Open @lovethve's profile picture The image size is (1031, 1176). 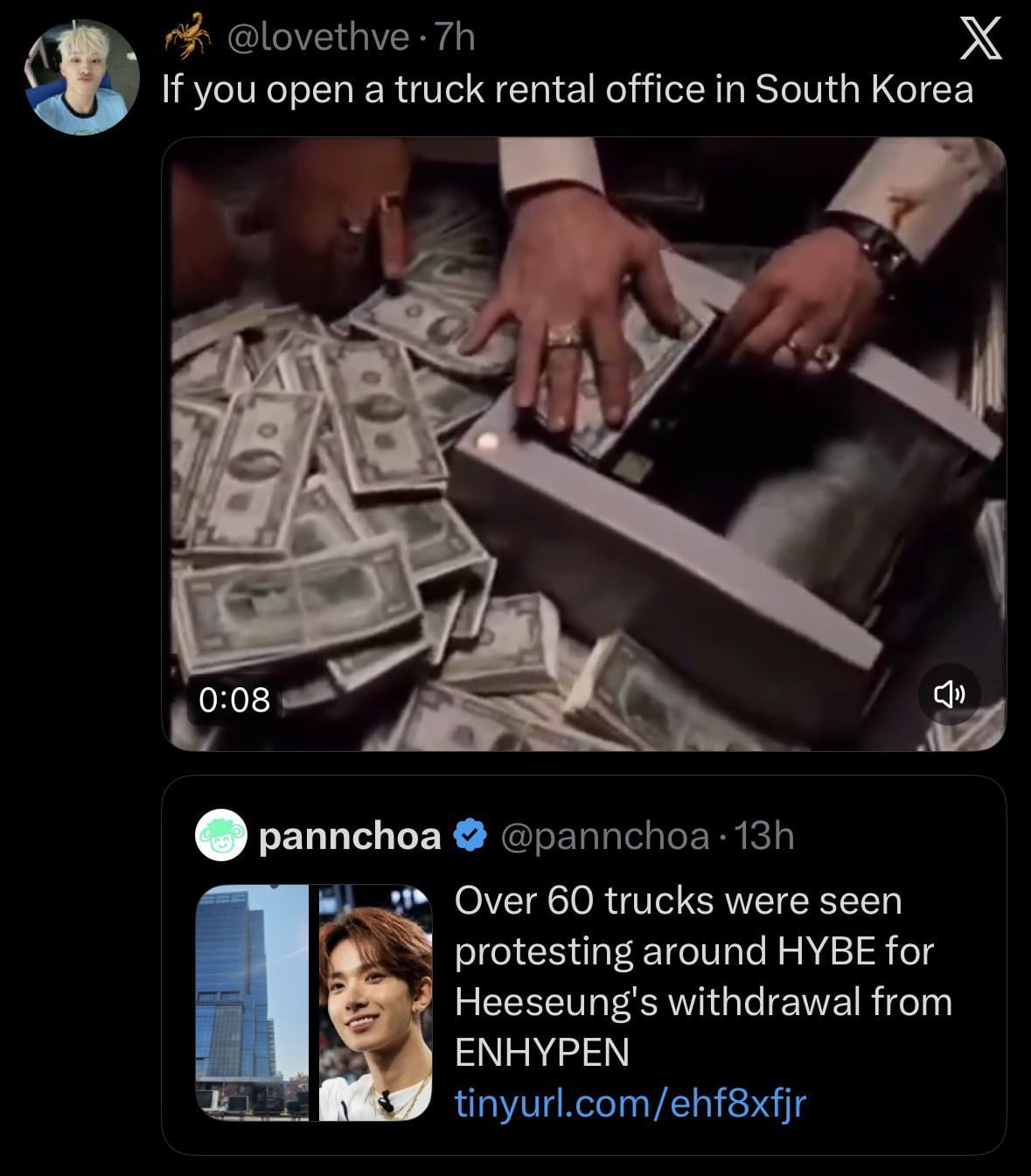[82, 77]
